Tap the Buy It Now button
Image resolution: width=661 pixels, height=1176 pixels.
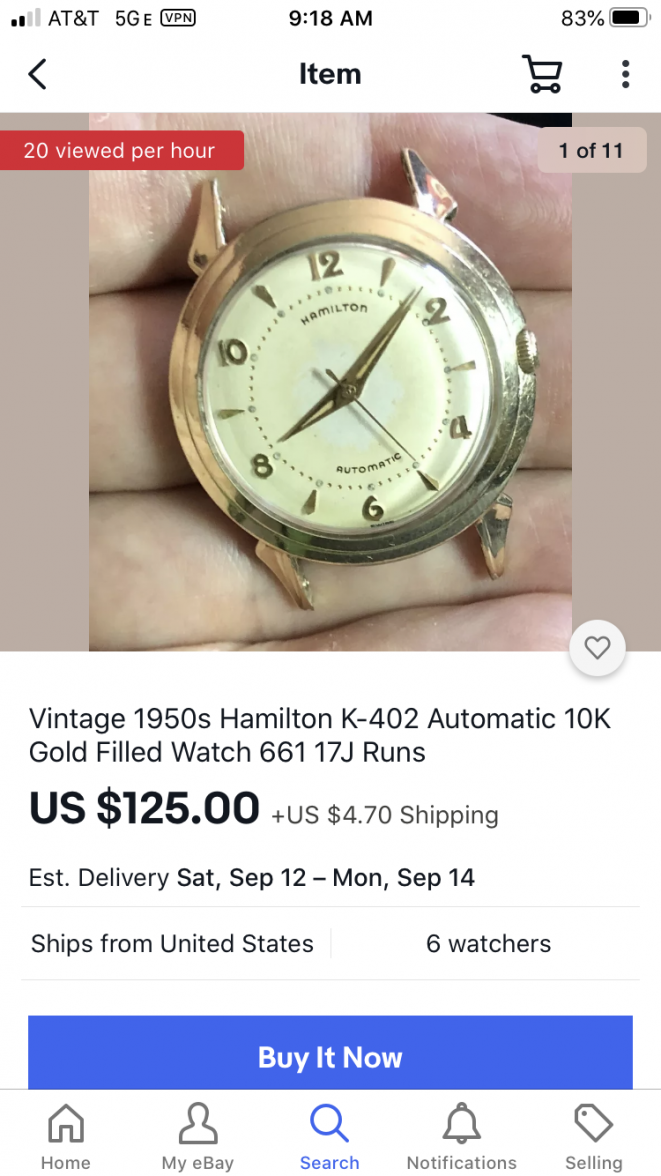(x=330, y=1056)
